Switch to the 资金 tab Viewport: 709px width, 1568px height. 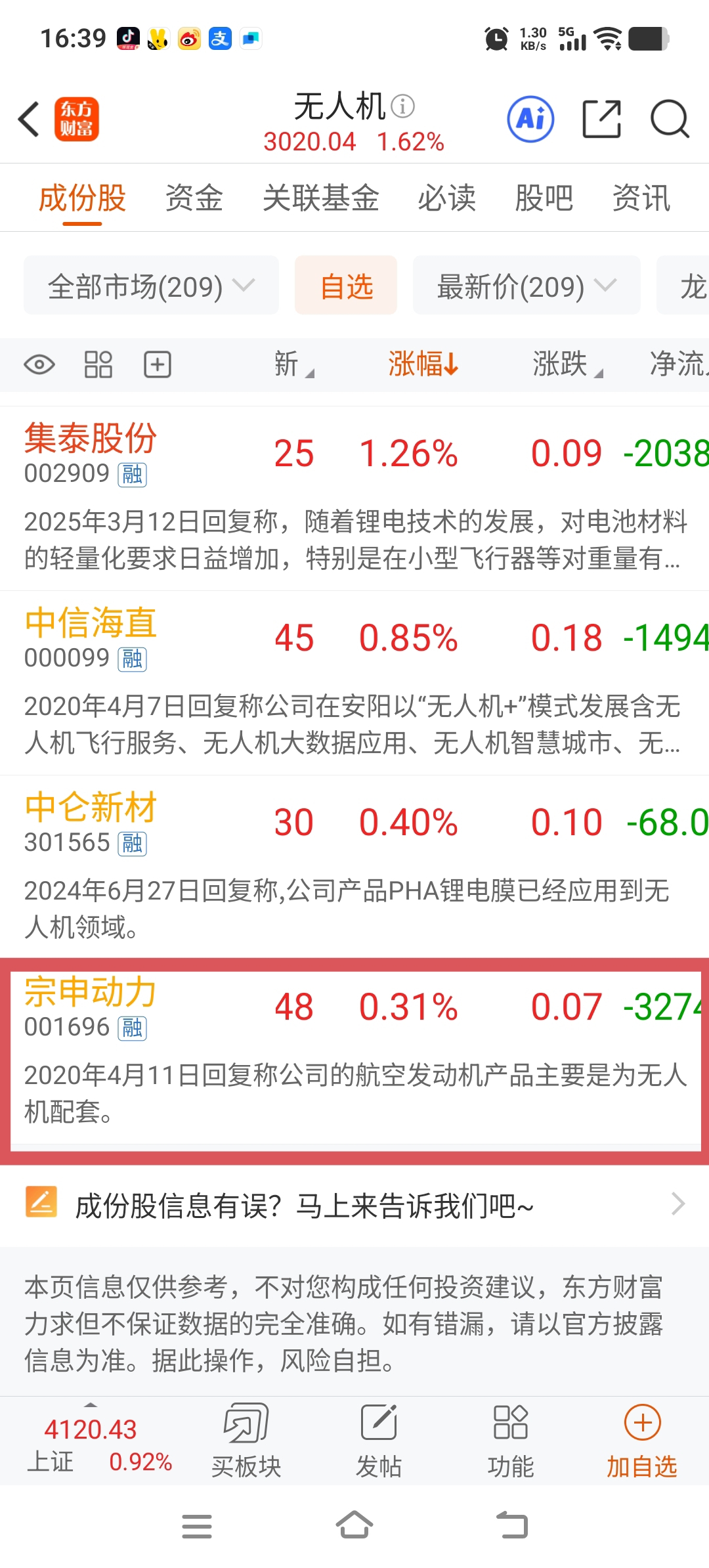(194, 198)
